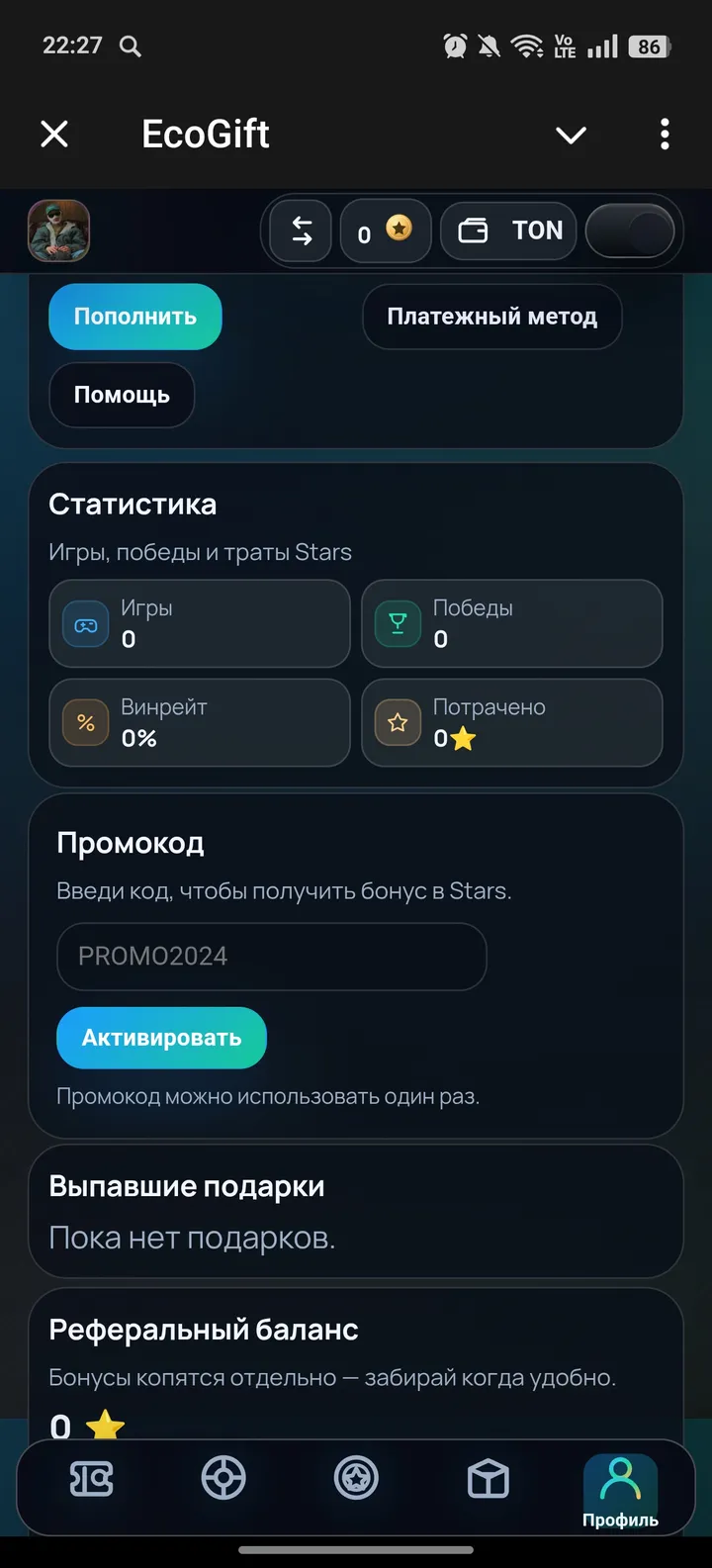Screen dimensions: 712x1568
Task: Click the Stars balance counter showing 0
Action: [x=386, y=231]
